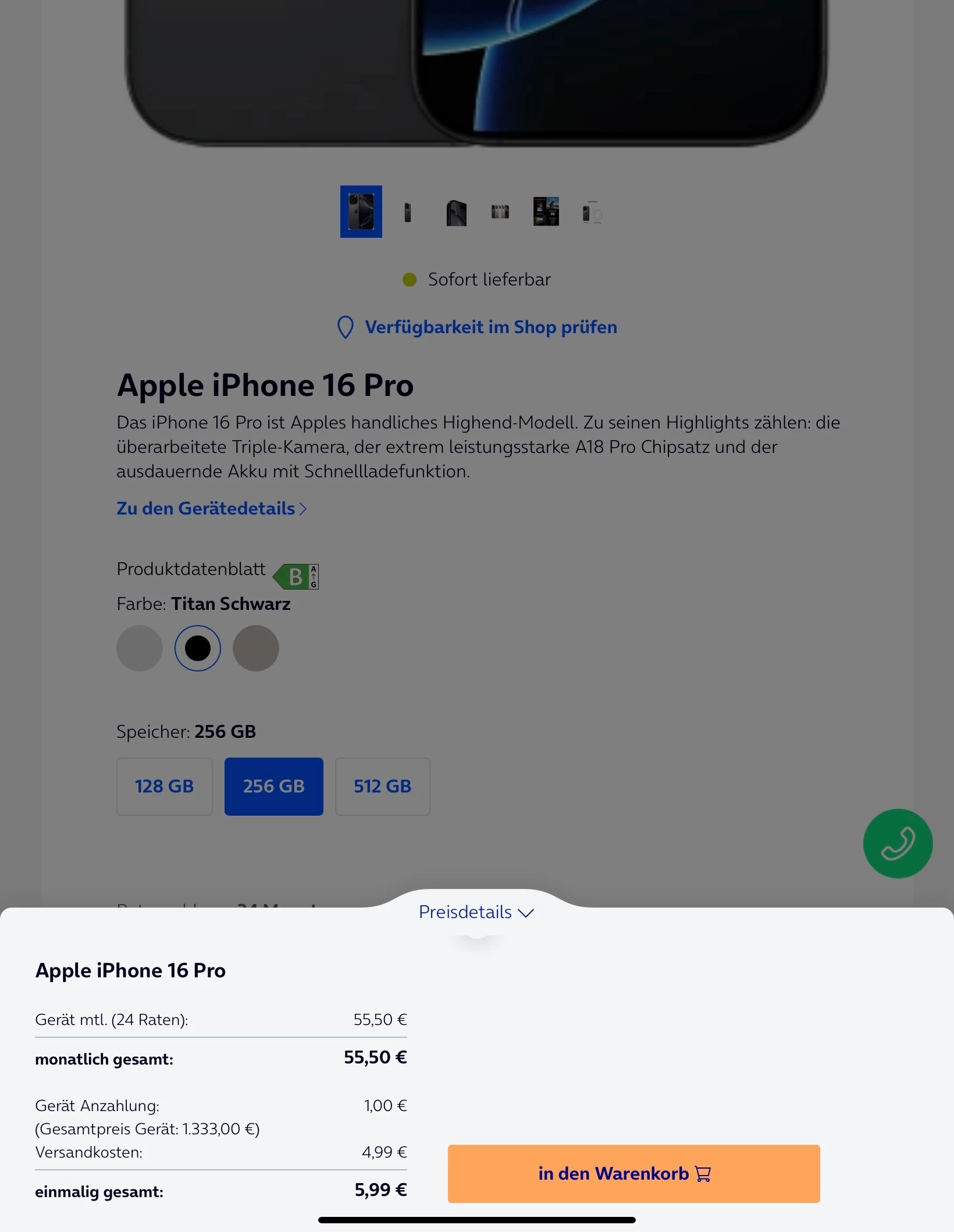This screenshot has height=1232, width=954.
Task: View the sixth thumbnail with box contents
Action: pos(592,212)
